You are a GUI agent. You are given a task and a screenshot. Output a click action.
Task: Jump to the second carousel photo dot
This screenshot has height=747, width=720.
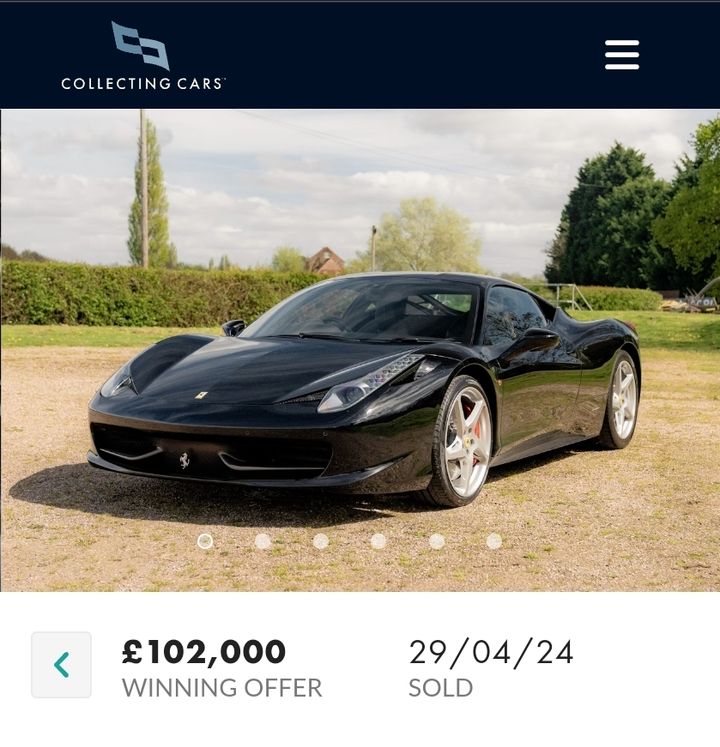[263, 541]
